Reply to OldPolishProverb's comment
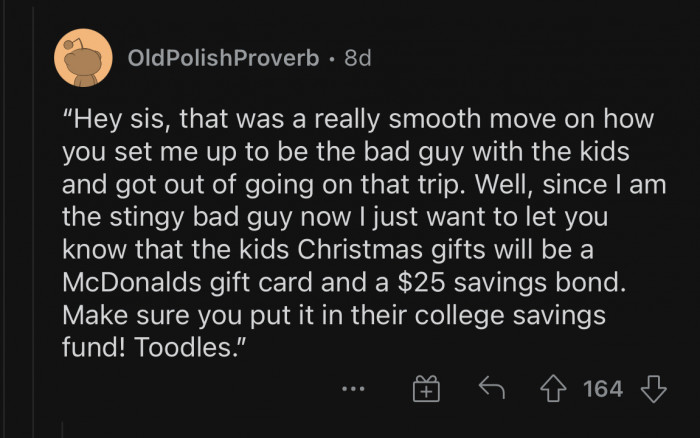This screenshot has height=438, width=700. 489,389
